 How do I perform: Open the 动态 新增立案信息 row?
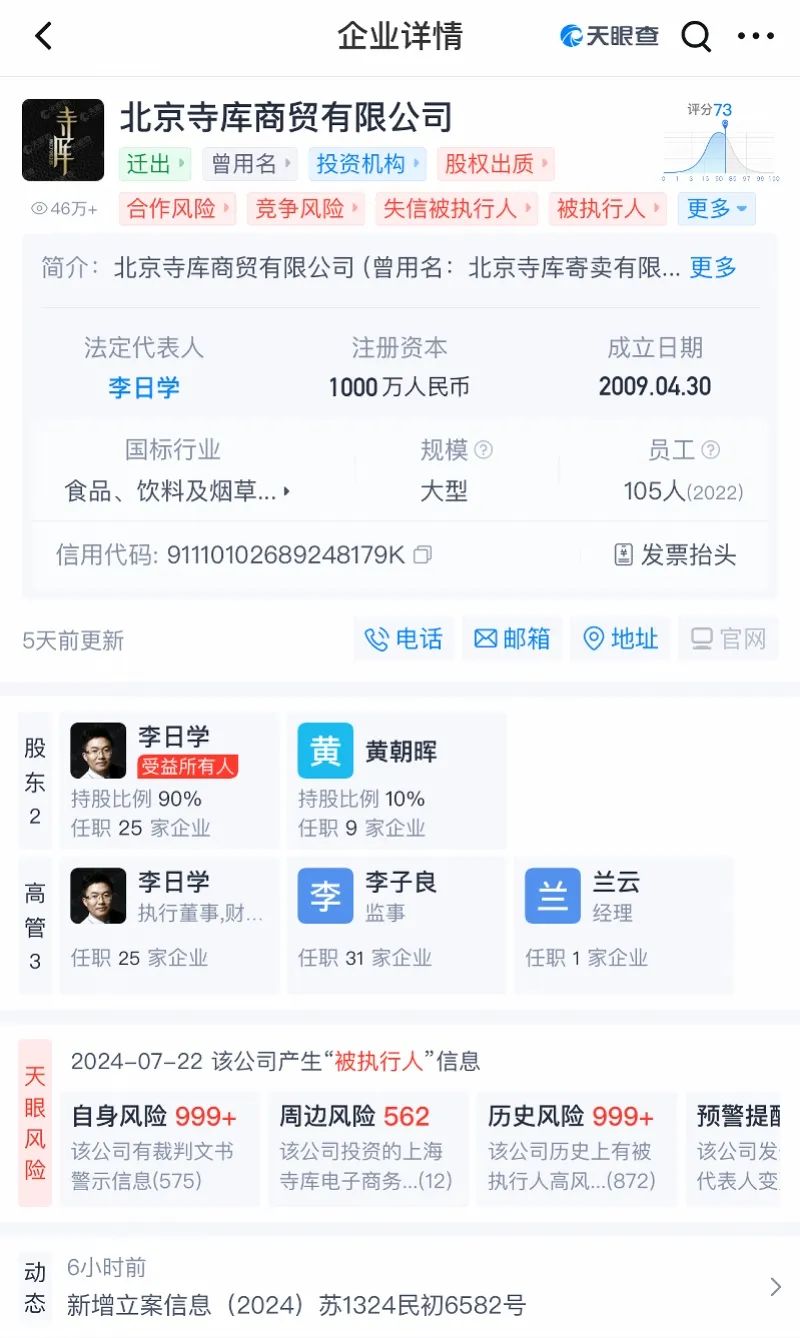click(400, 1286)
